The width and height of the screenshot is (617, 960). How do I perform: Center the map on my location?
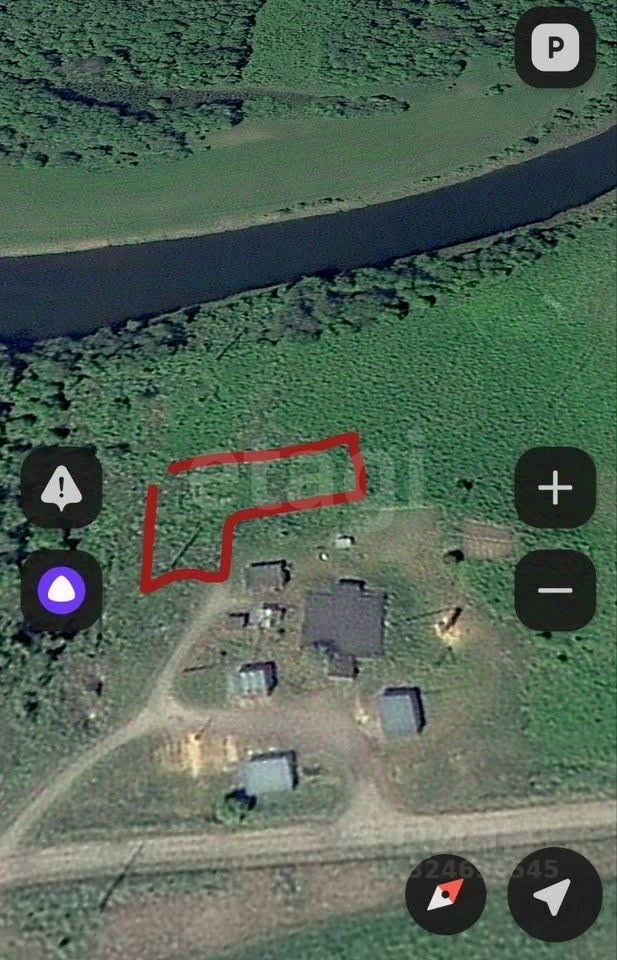[555, 895]
